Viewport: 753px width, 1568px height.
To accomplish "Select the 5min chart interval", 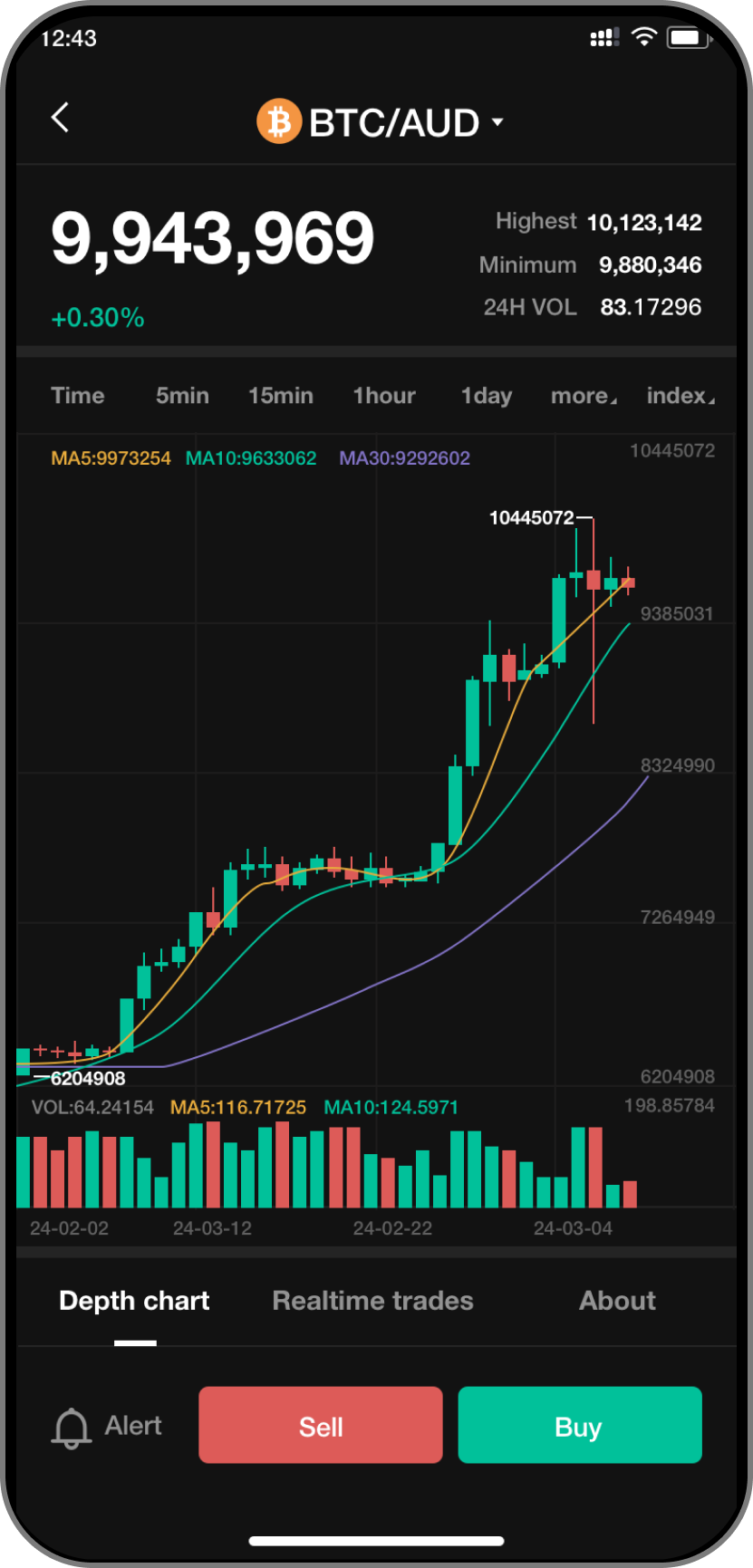I will click(x=181, y=396).
